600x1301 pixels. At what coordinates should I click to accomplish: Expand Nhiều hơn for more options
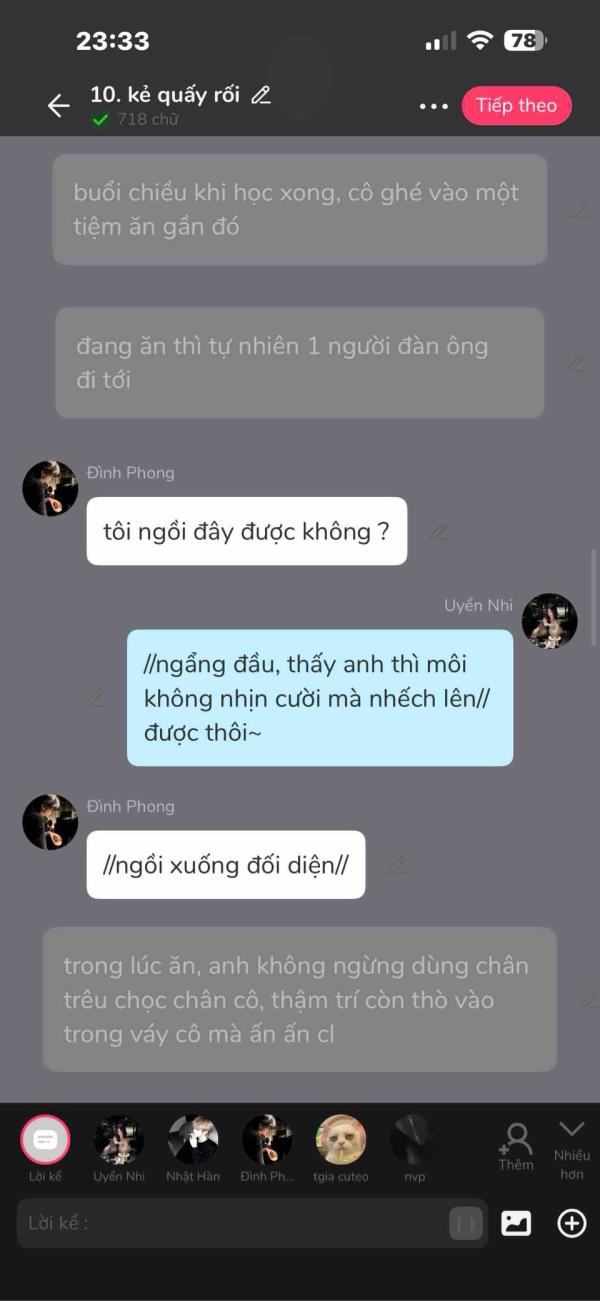(572, 1149)
